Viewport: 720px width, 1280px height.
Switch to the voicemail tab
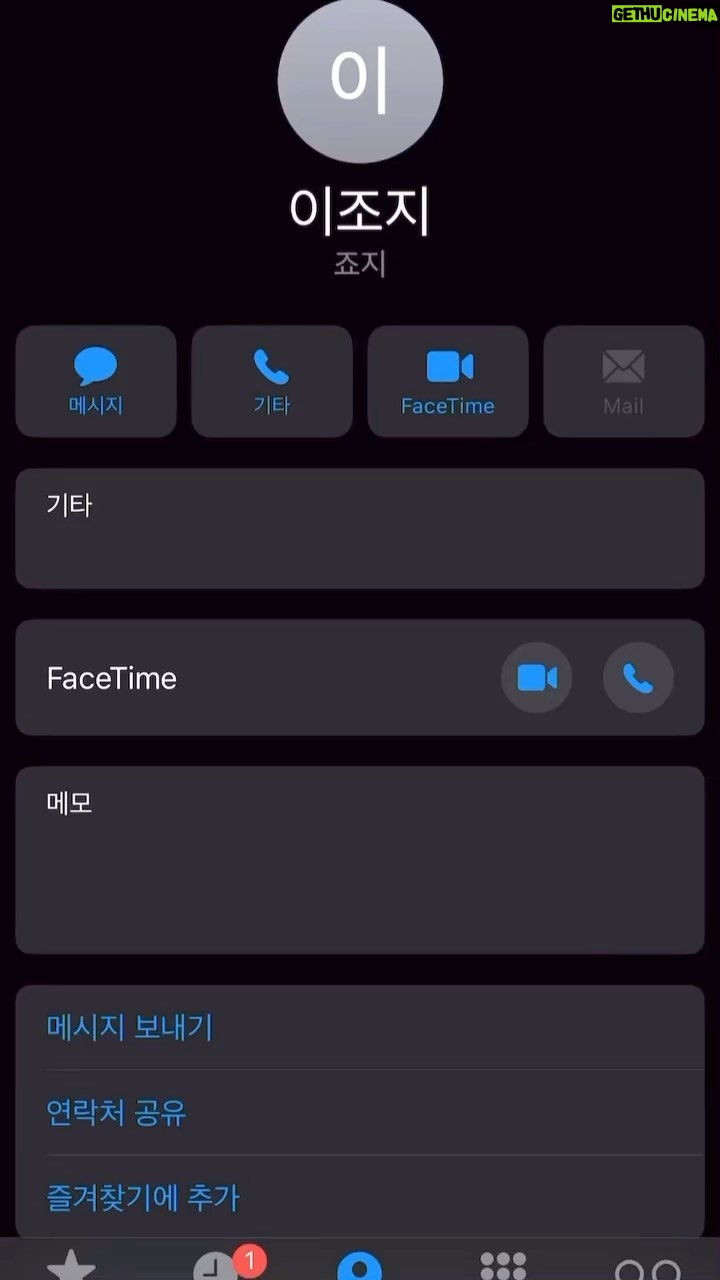click(x=647, y=1268)
